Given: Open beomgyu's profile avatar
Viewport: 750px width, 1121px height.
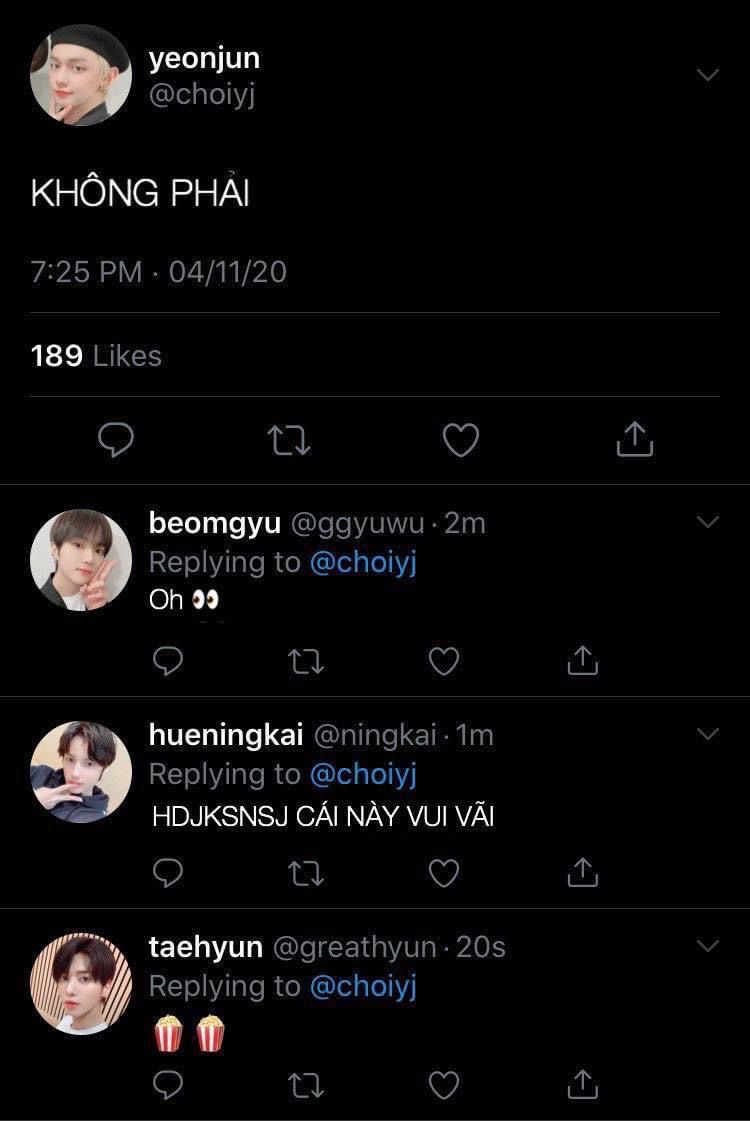Looking at the screenshot, I should pyautogui.click(x=81, y=560).
